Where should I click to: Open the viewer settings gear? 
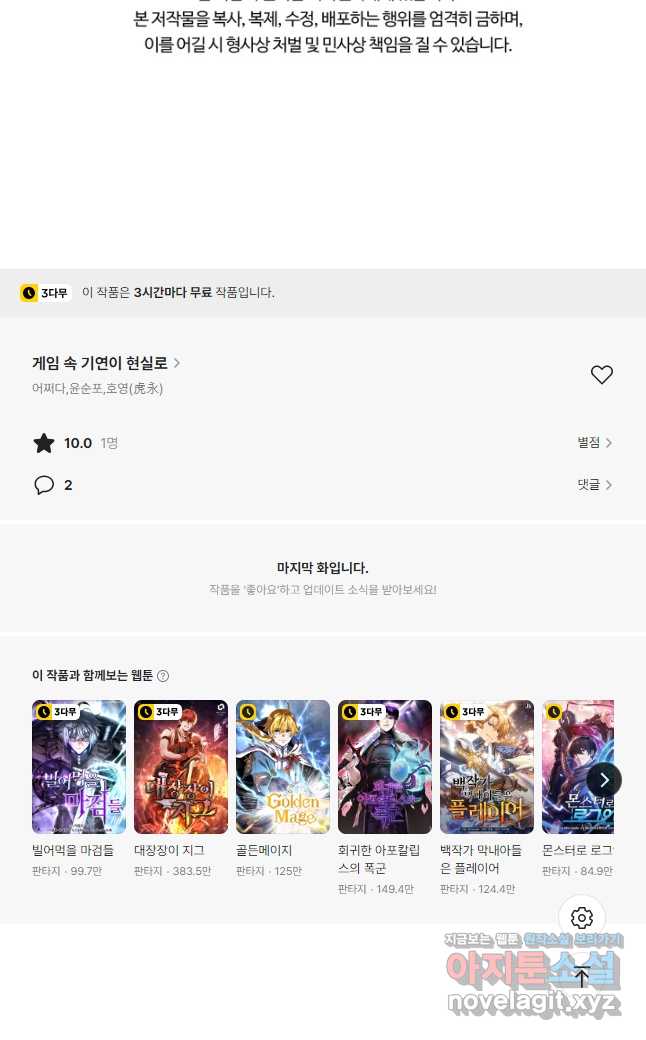coord(582,918)
